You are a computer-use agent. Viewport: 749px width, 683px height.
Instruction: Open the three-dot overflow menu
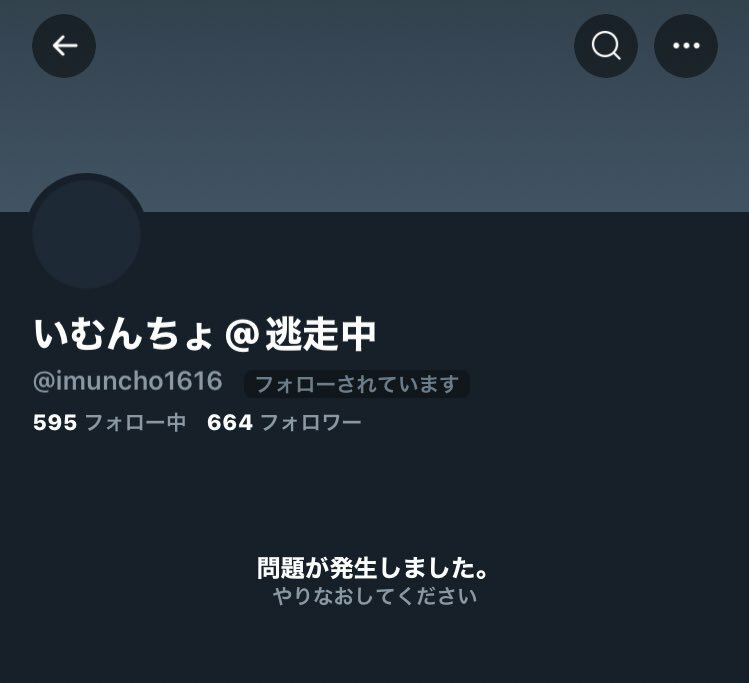click(686, 46)
